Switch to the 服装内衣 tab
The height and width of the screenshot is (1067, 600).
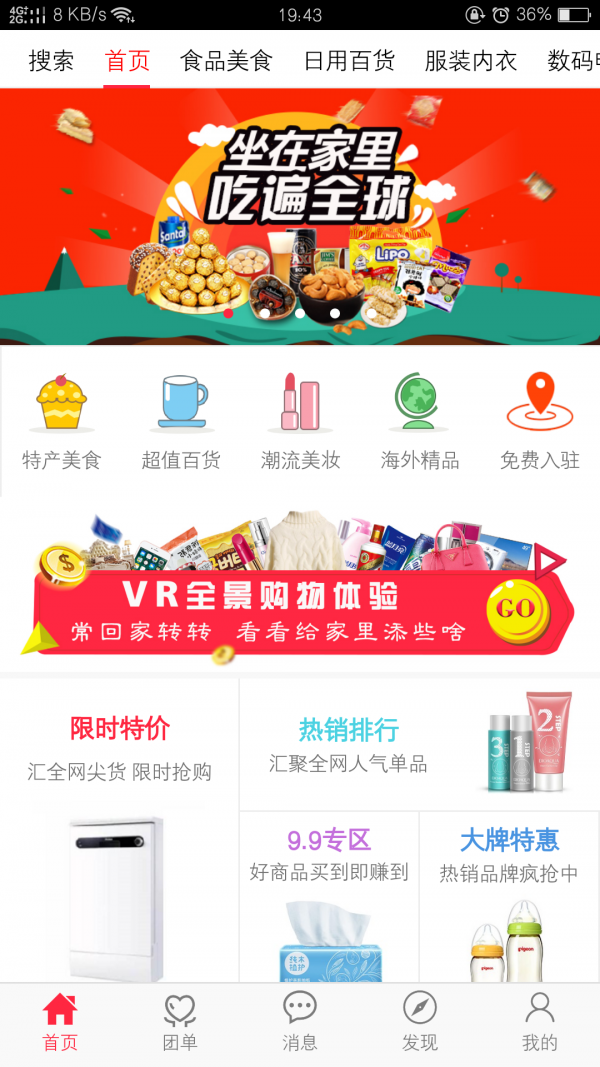click(x=471, y=61)
